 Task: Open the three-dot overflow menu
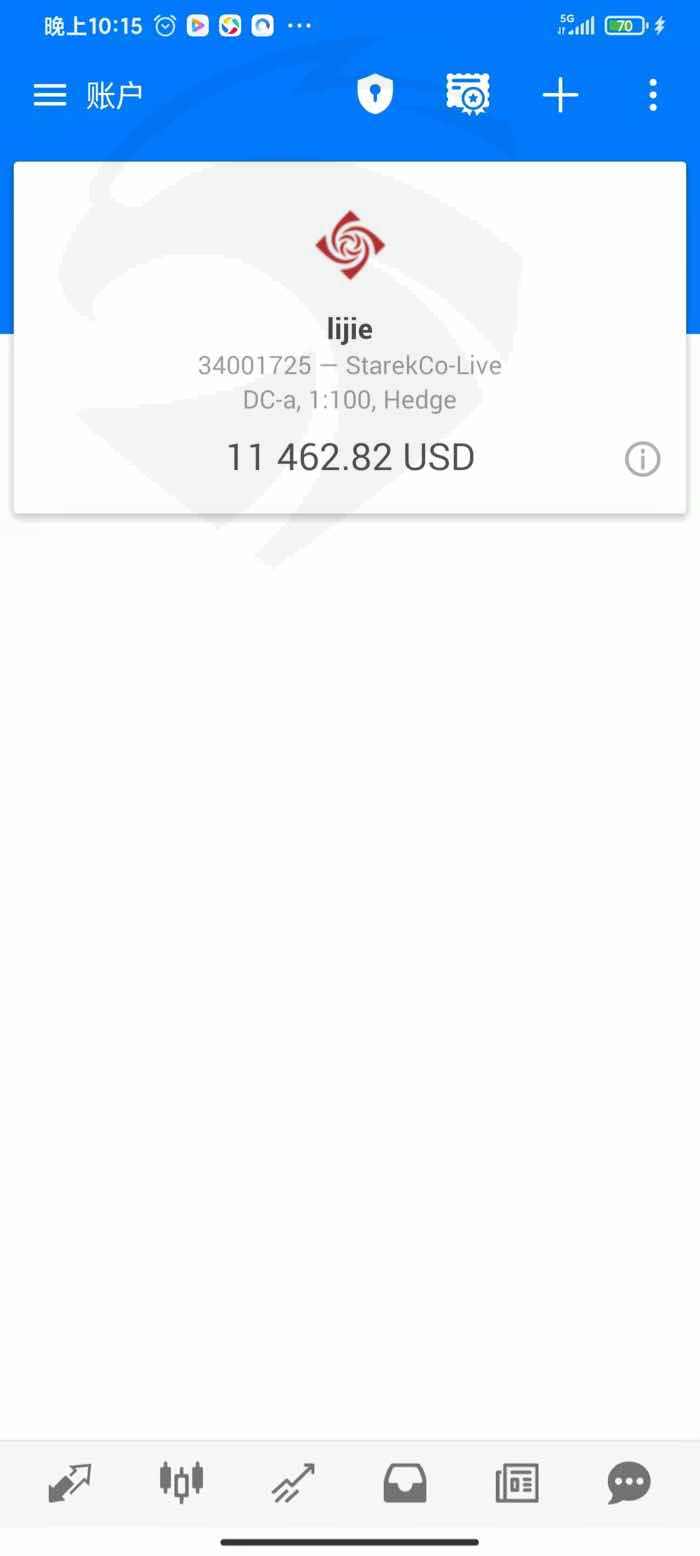(652, 95)
